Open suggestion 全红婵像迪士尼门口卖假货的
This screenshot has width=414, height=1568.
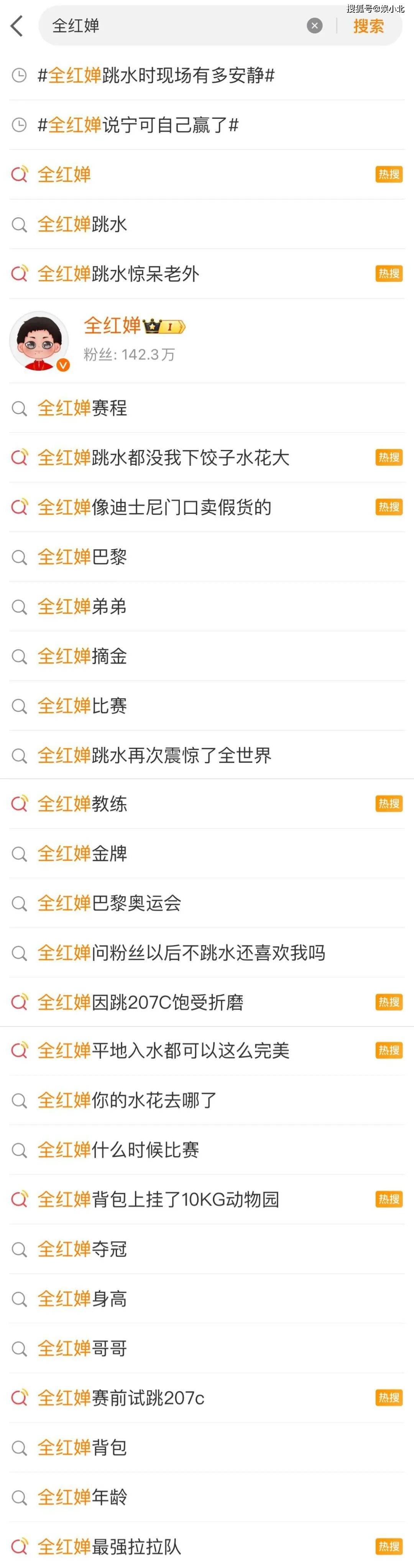[x=154, y=507]
